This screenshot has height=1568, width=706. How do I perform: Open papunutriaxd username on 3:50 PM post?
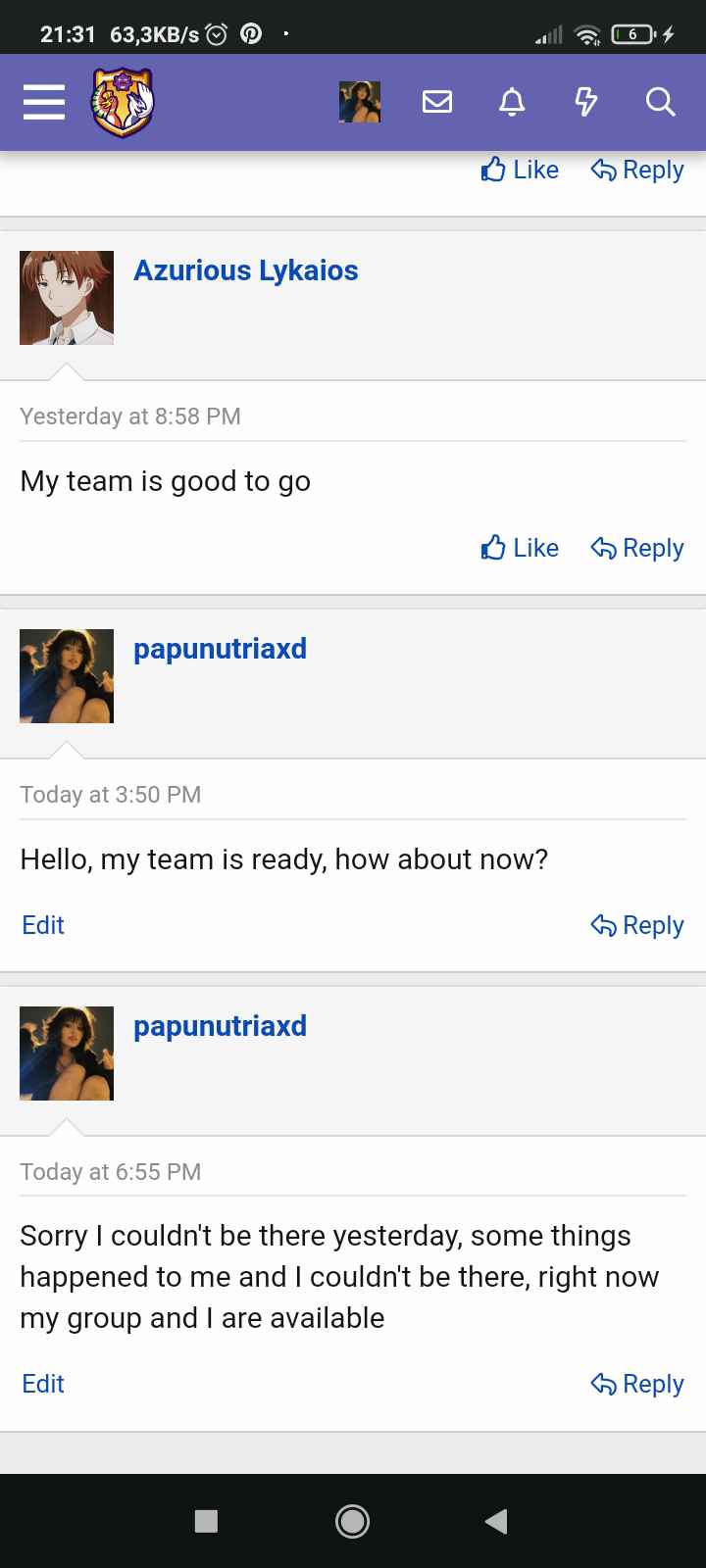coord(220,649)
